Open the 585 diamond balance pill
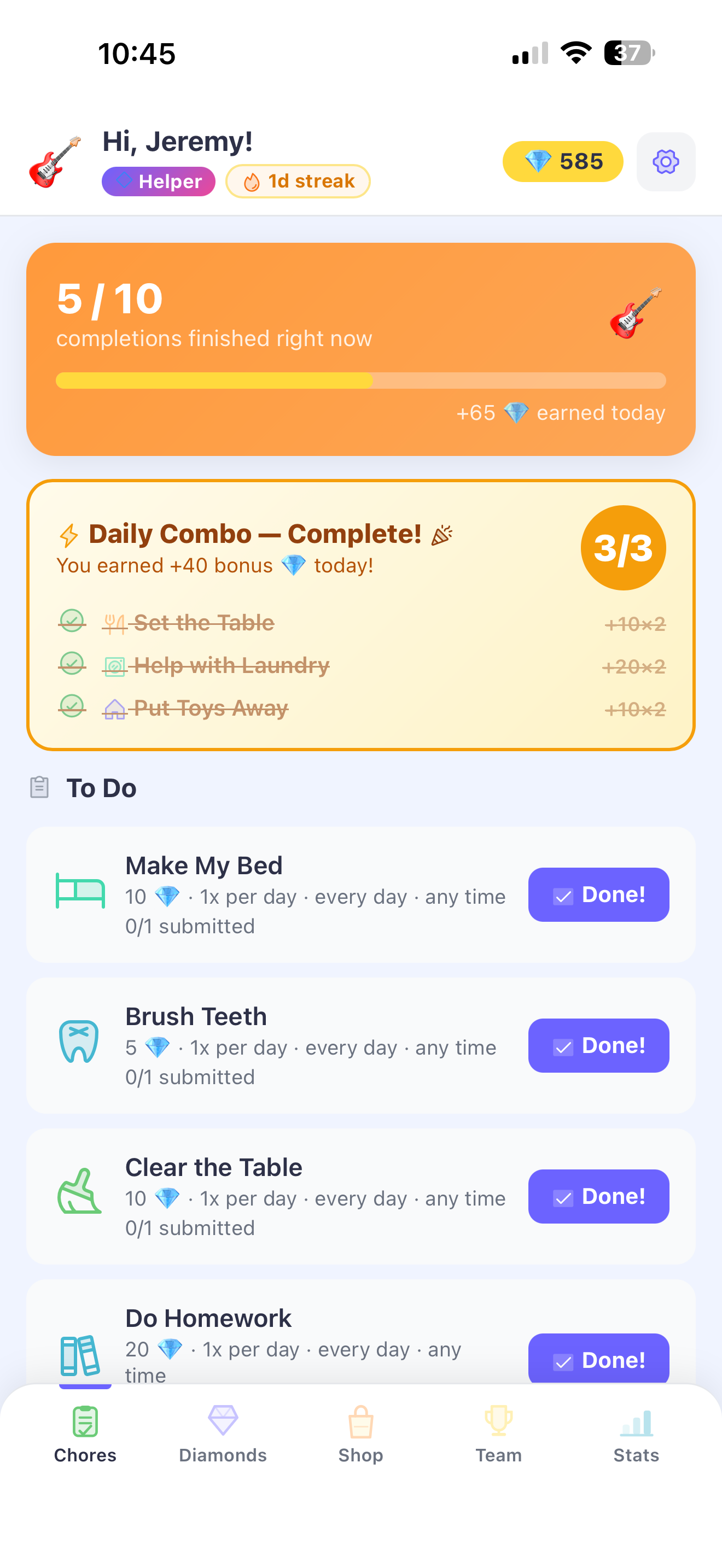722x1568 pixels. pyautogui.click(x=562, y=162)
